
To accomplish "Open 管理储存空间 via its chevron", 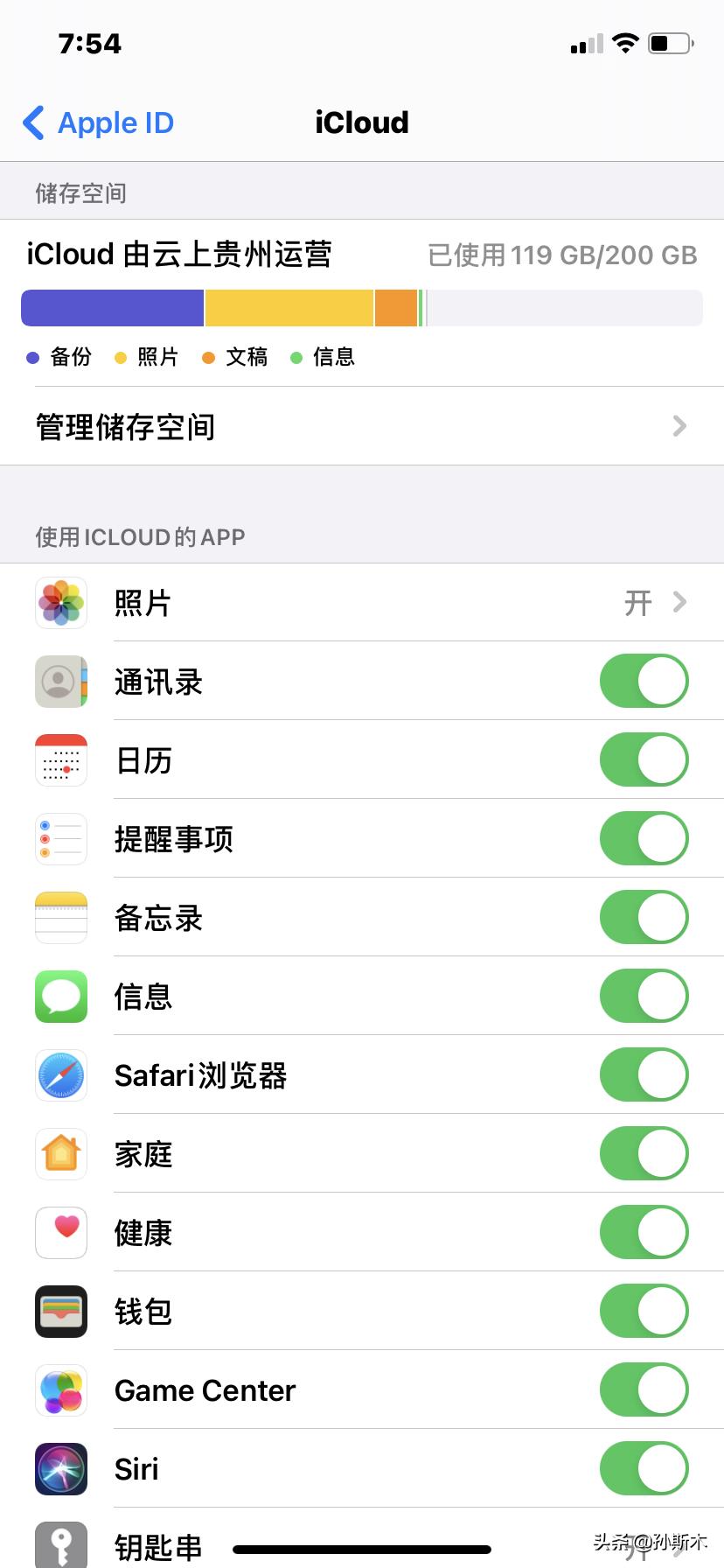I will [x=679, y=426].
